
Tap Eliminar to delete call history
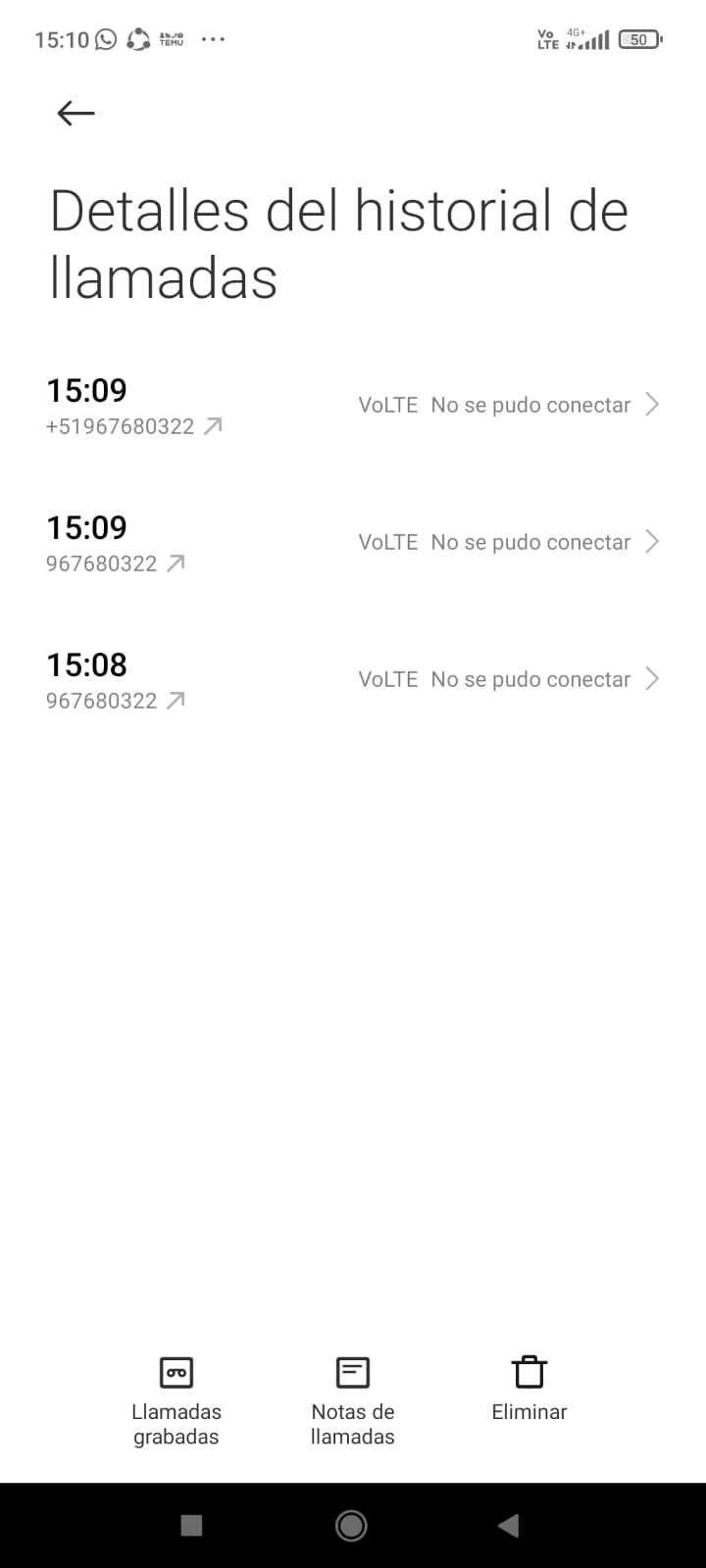coord(529,1388)
